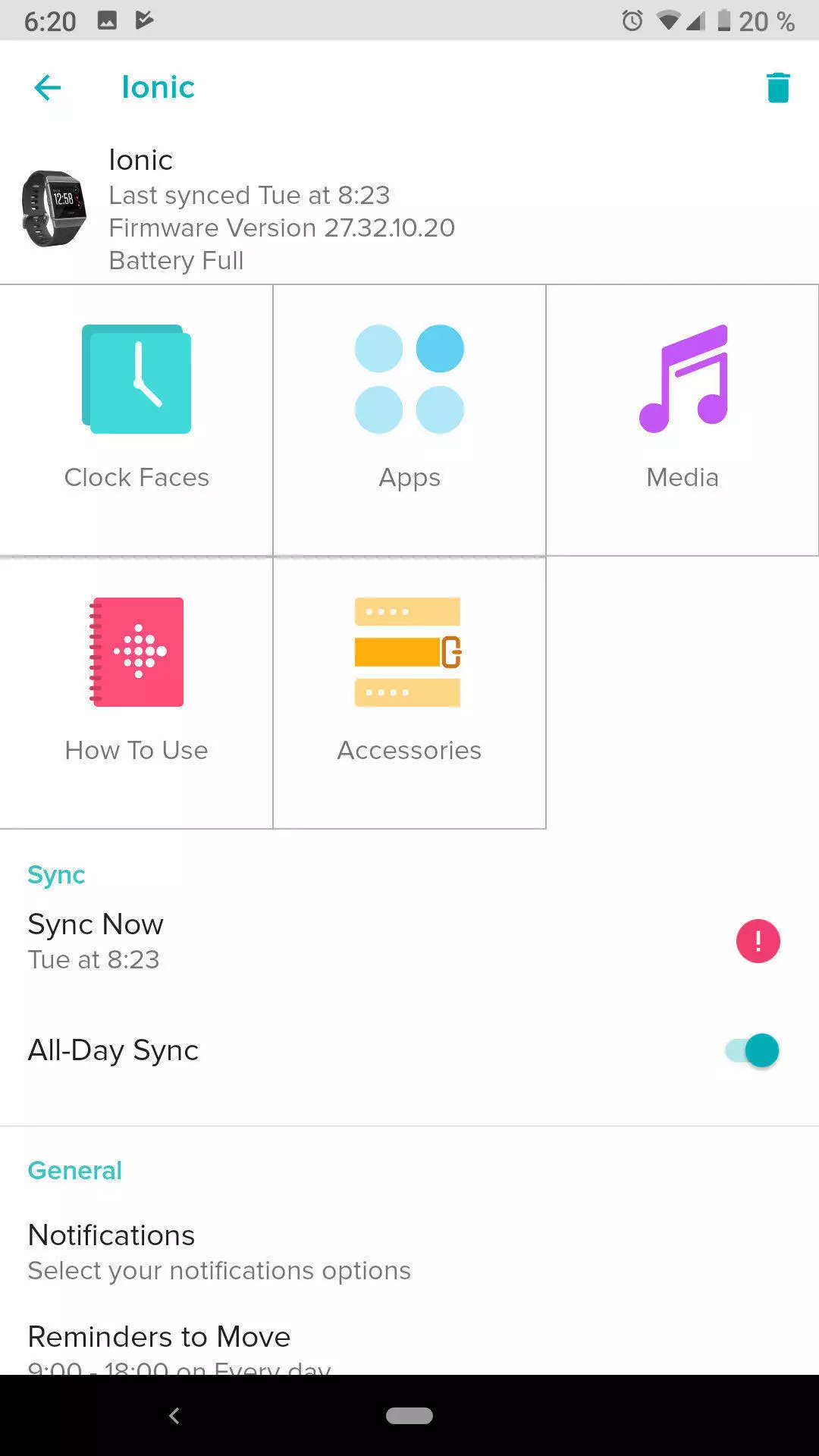Viewport: 819px width, 1456px height.
Task: Tap Sync Now to sync the device
Action: pos(409,941)
